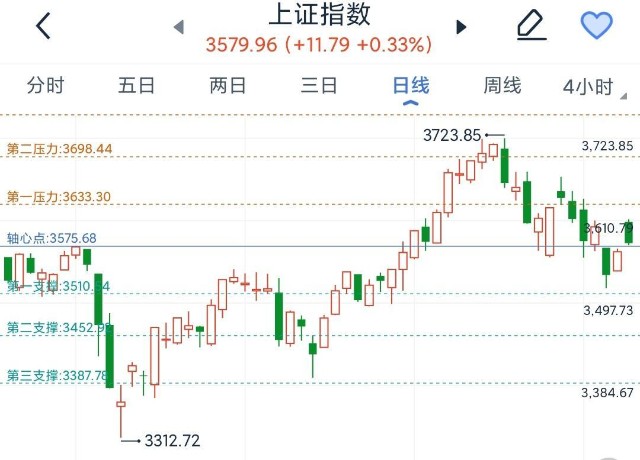
Task: Select the 日线 daily chart tab
Action: pos(411,86)
